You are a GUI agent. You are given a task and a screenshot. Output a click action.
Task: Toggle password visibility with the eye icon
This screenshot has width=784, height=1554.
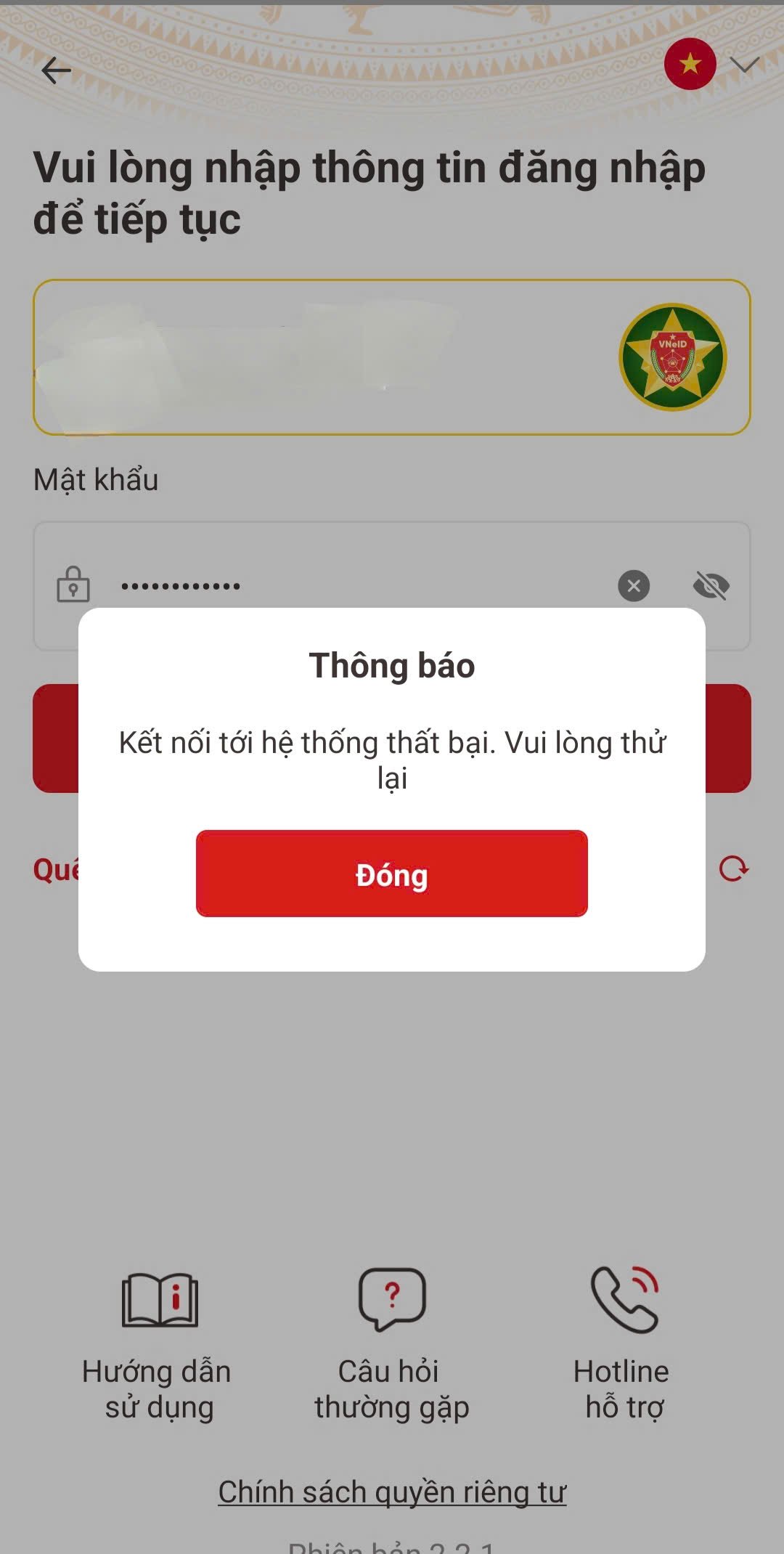(x=711, y=585)
